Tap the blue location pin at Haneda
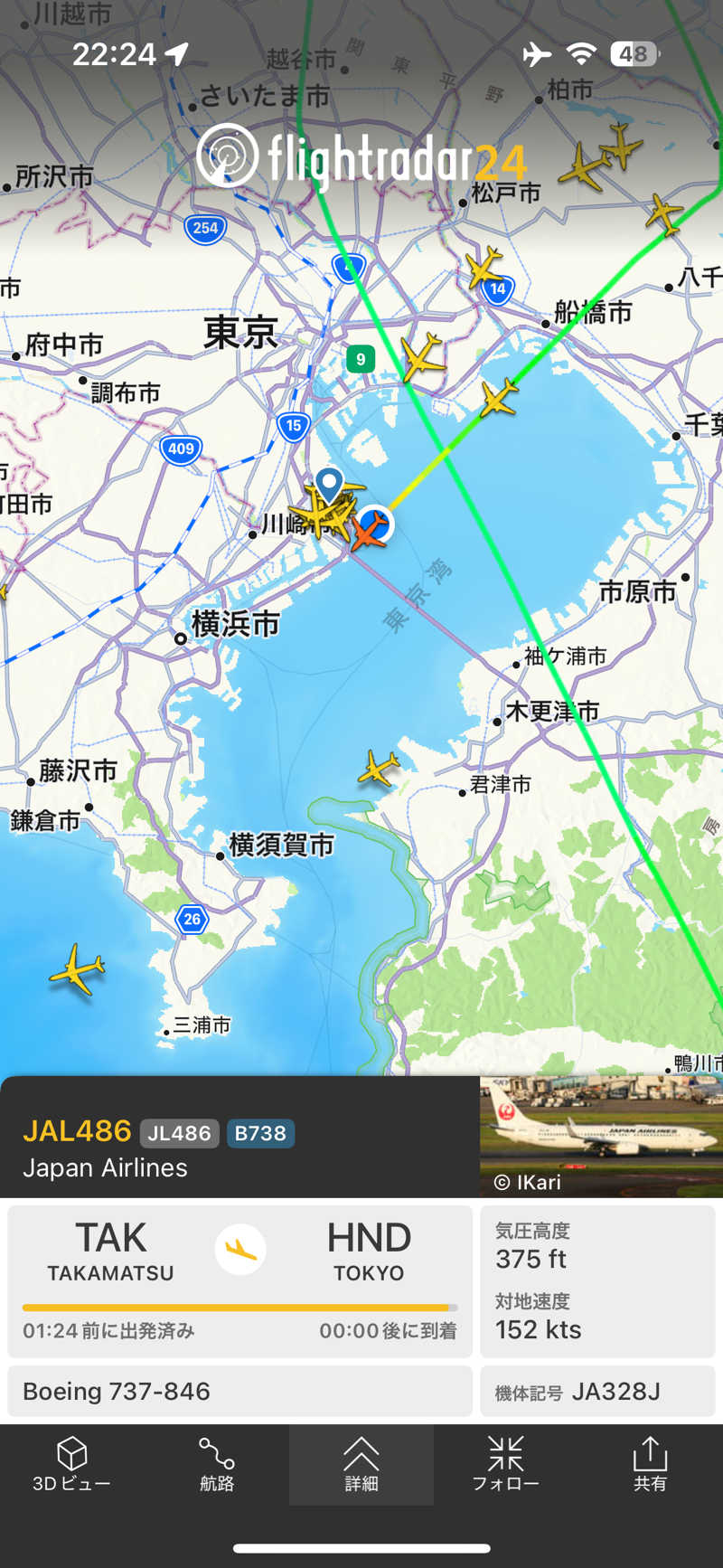Viewport: 723px width, 1568px height. [328, 484]
